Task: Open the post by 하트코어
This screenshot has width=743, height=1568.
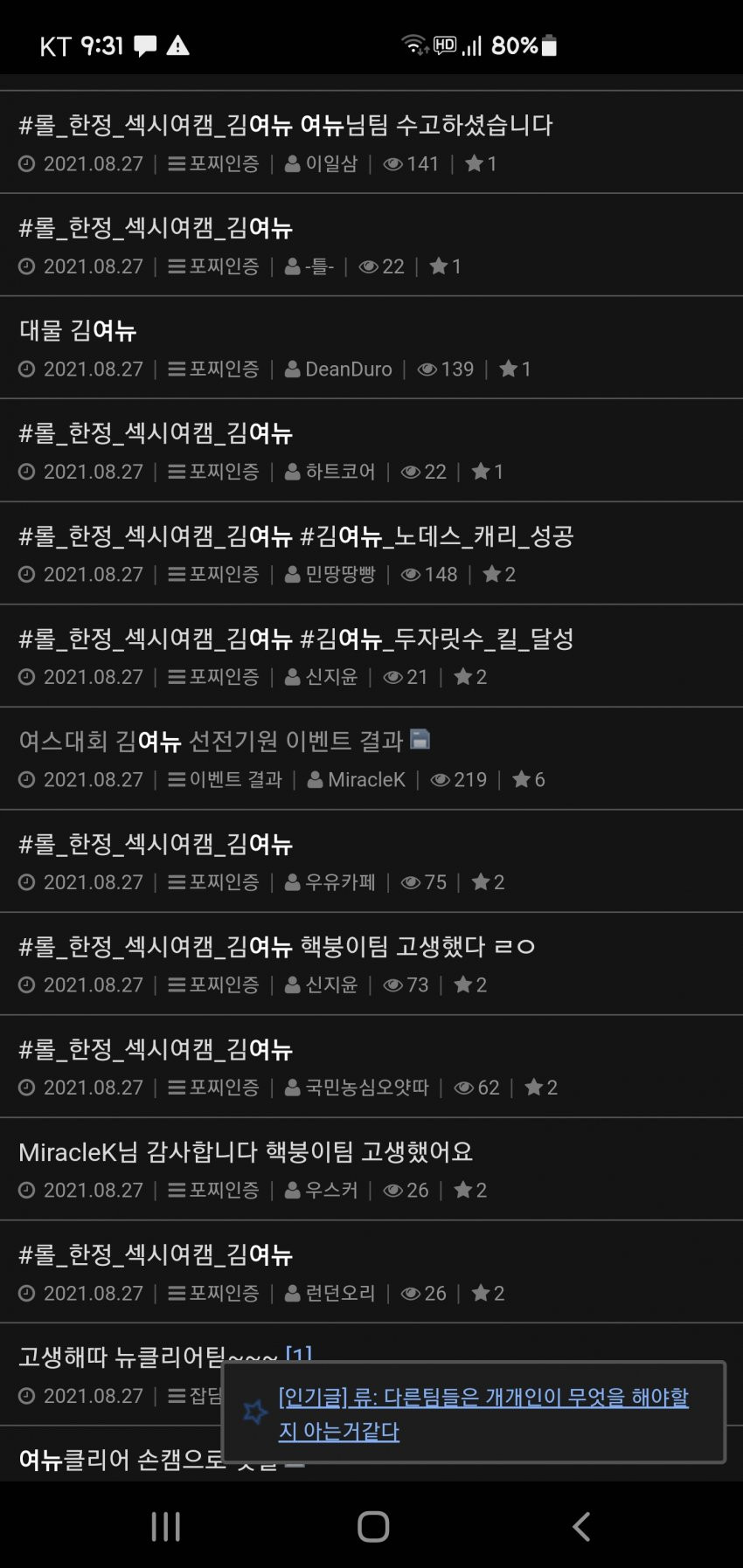Action: pos(156,433)
